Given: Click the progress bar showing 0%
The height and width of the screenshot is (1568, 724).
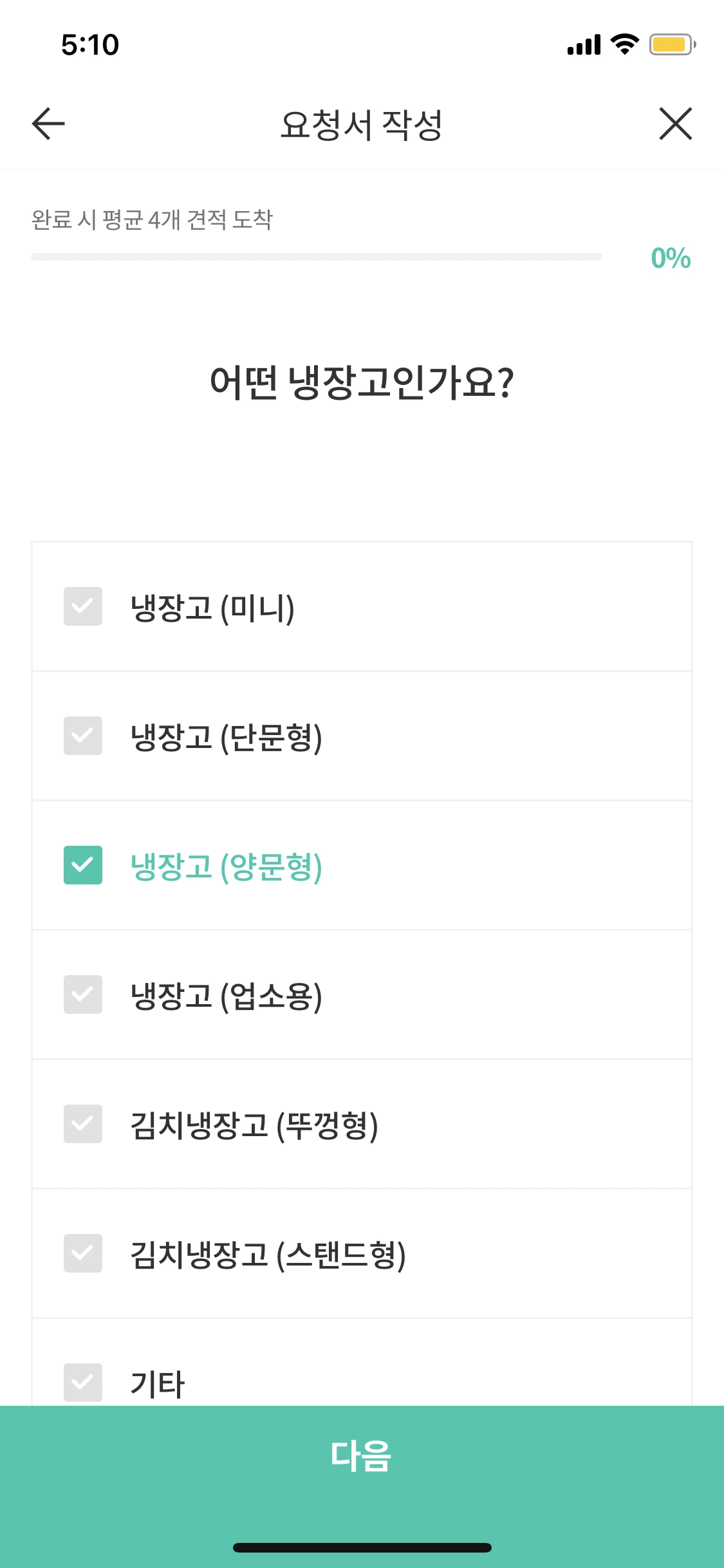Looking at the screenshot, I should (x=318, y=257).
